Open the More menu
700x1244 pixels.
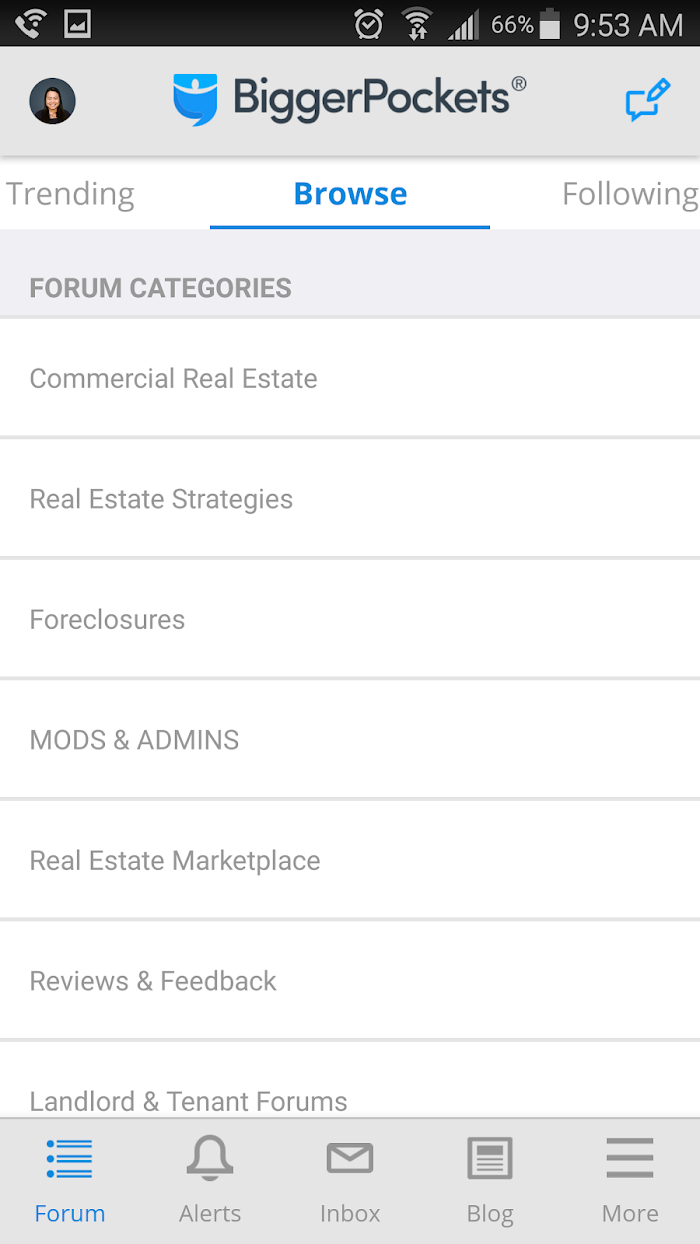630,1181
